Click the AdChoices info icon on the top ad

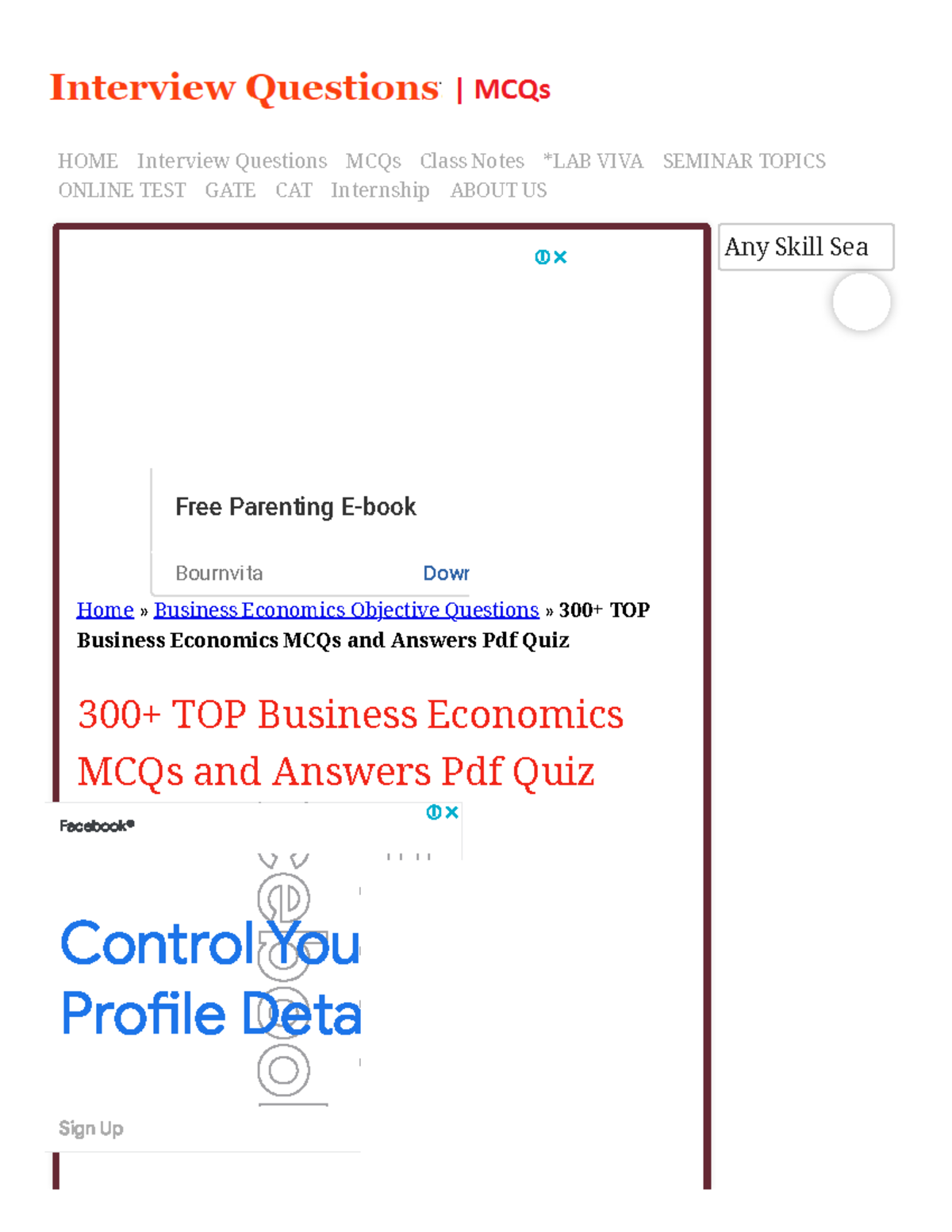[542, 256]
